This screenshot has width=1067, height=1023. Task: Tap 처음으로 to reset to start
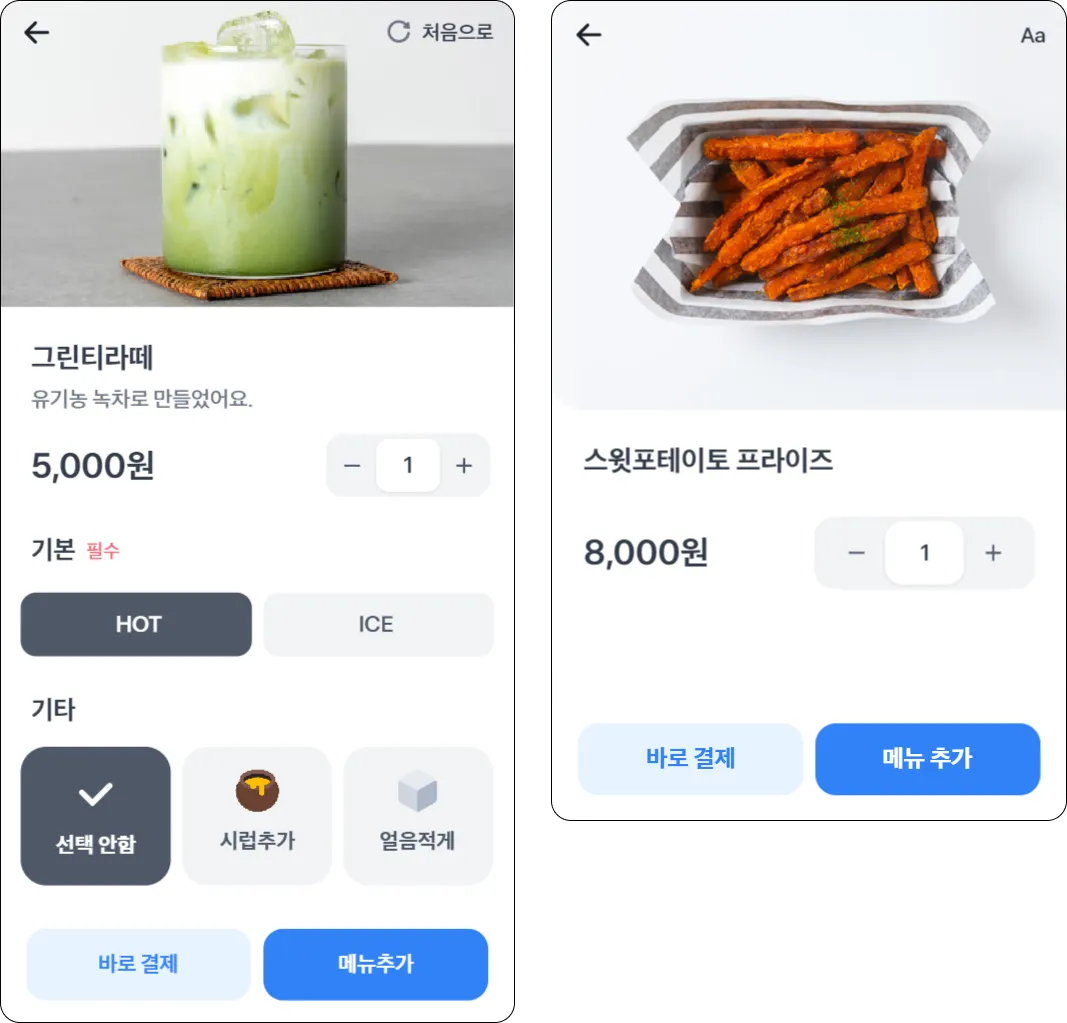tap(441, 32)
